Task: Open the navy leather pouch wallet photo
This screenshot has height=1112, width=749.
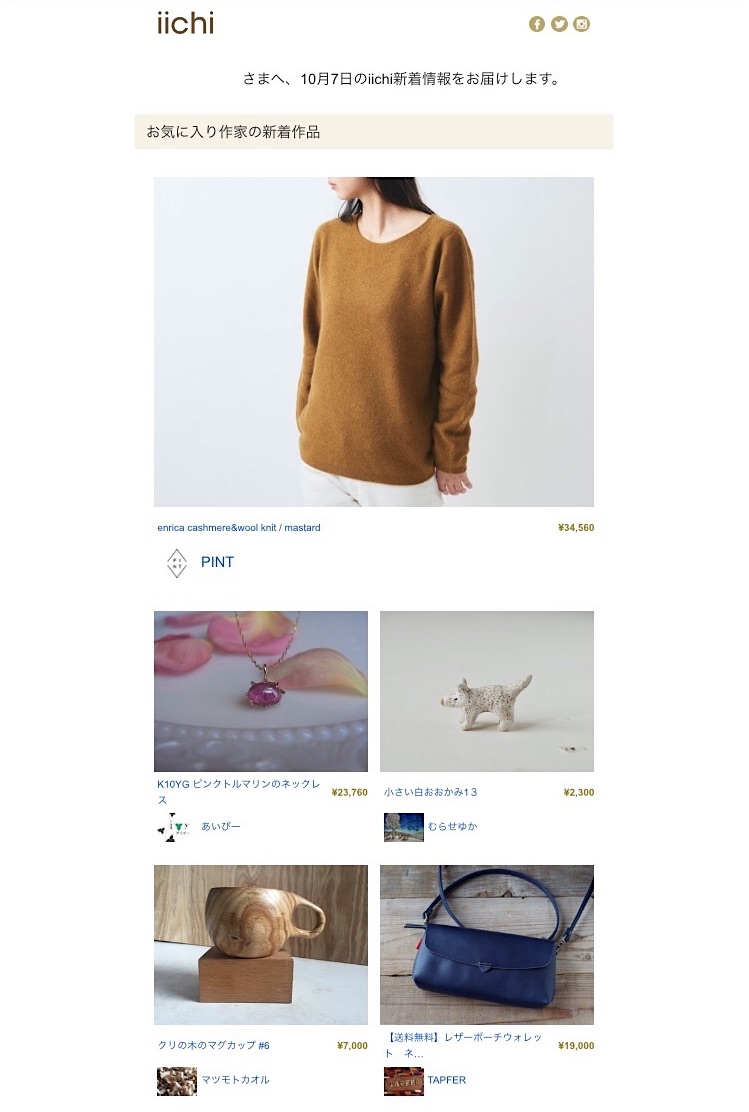Action: coord(486,944)
